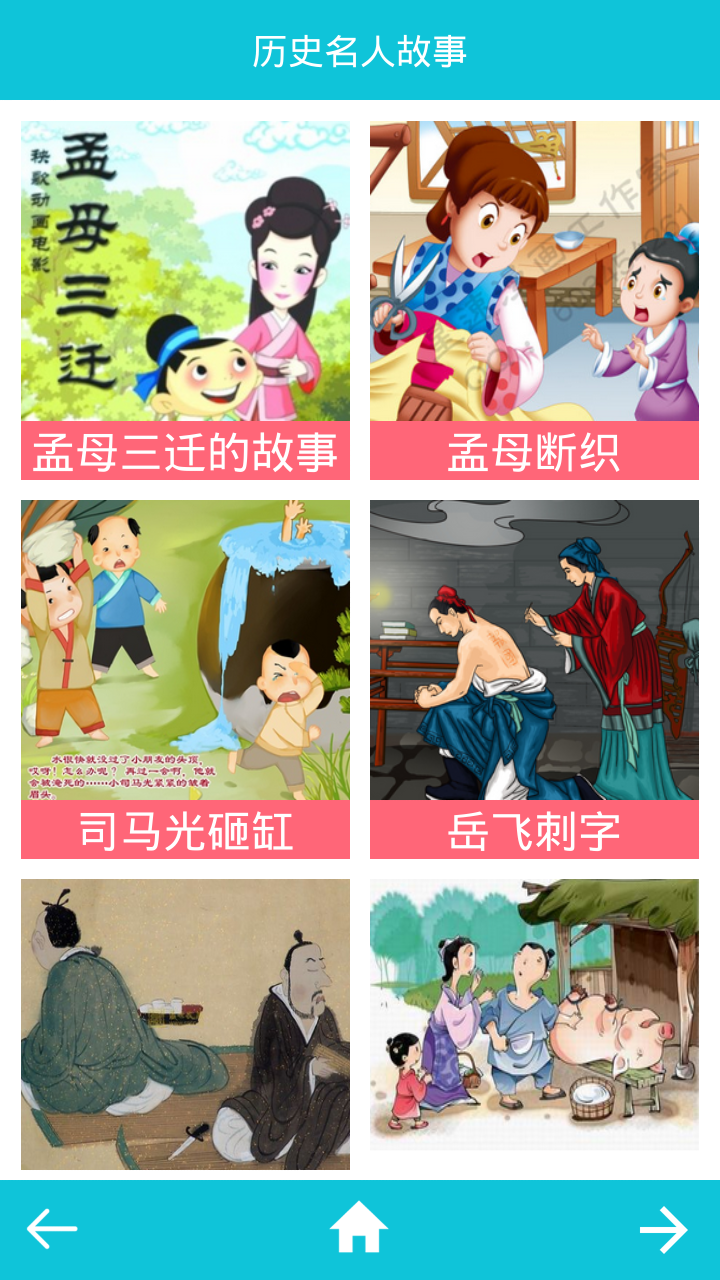Open the story with two seated men
720x1280 pixels.
(x=185, y=1024)
